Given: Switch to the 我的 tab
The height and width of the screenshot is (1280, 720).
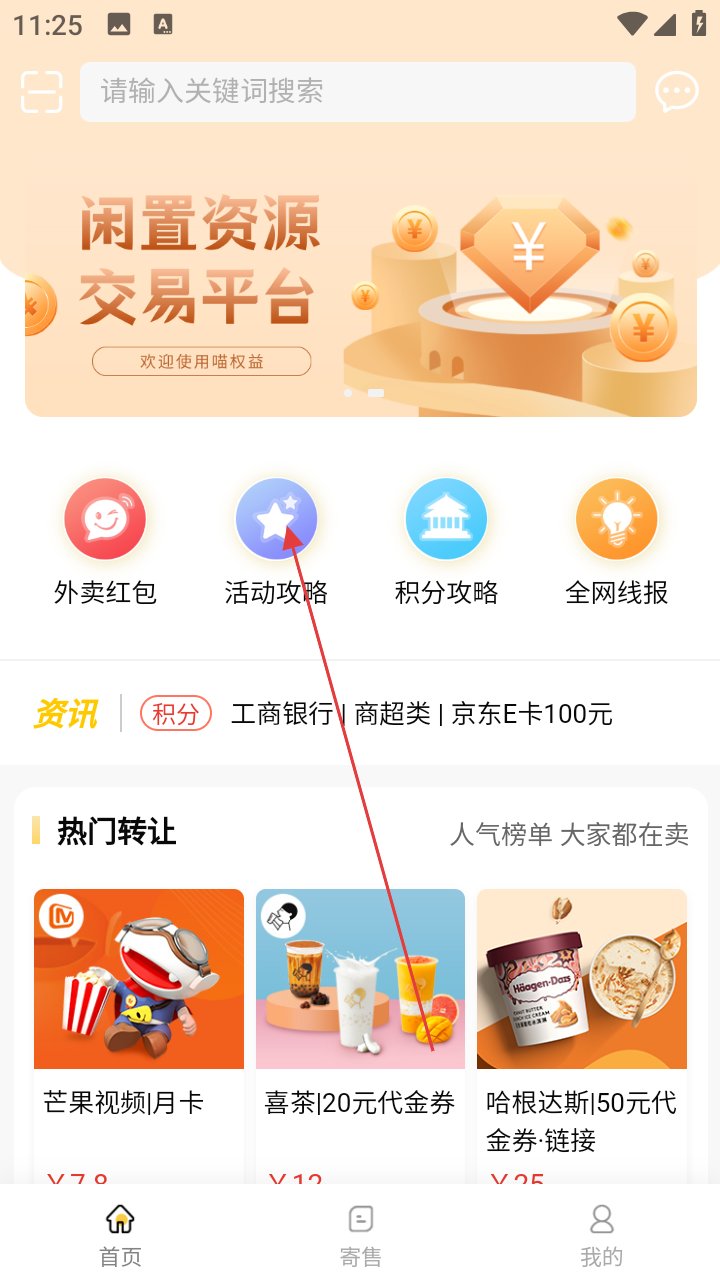Looking at the screenshot, I should [x=601, y=1235].
